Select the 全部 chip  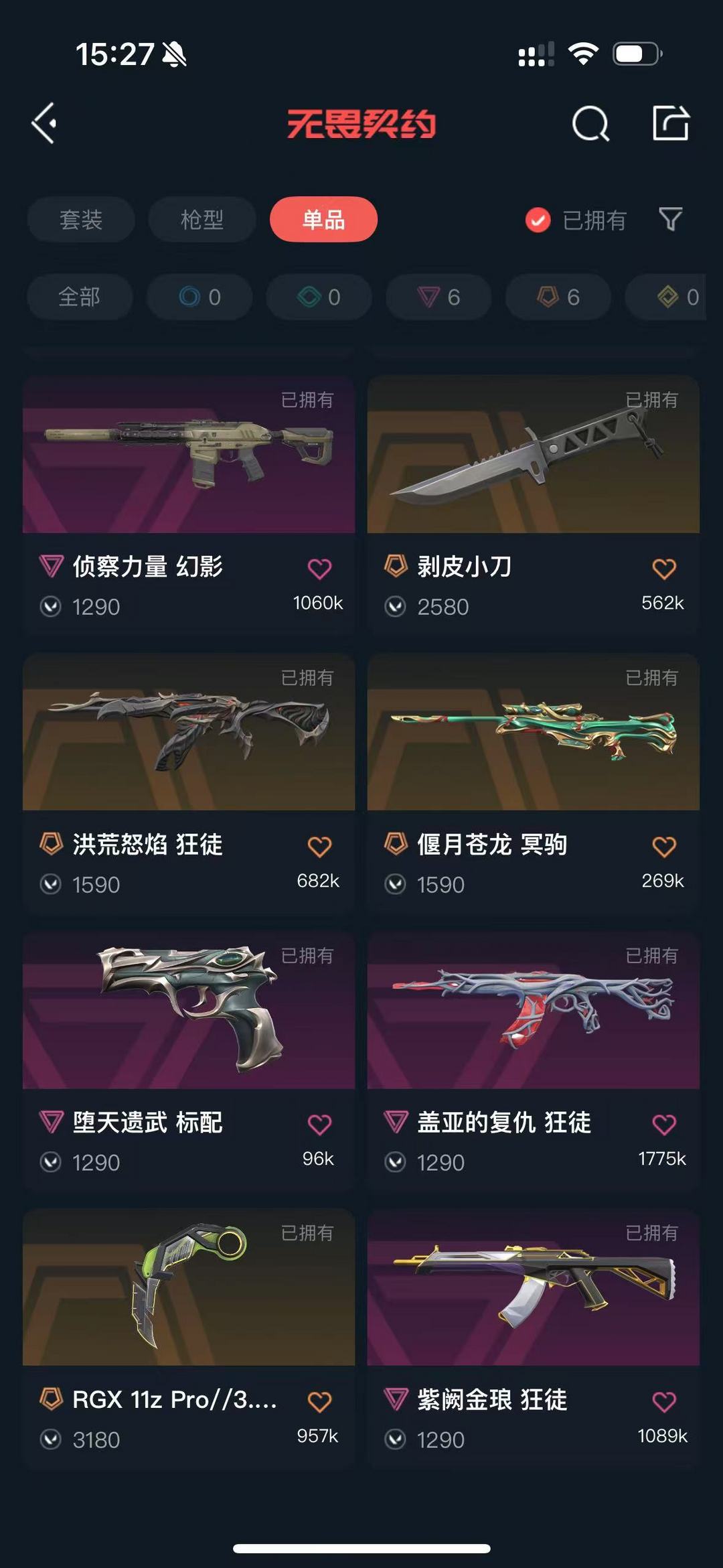point(80,297)
